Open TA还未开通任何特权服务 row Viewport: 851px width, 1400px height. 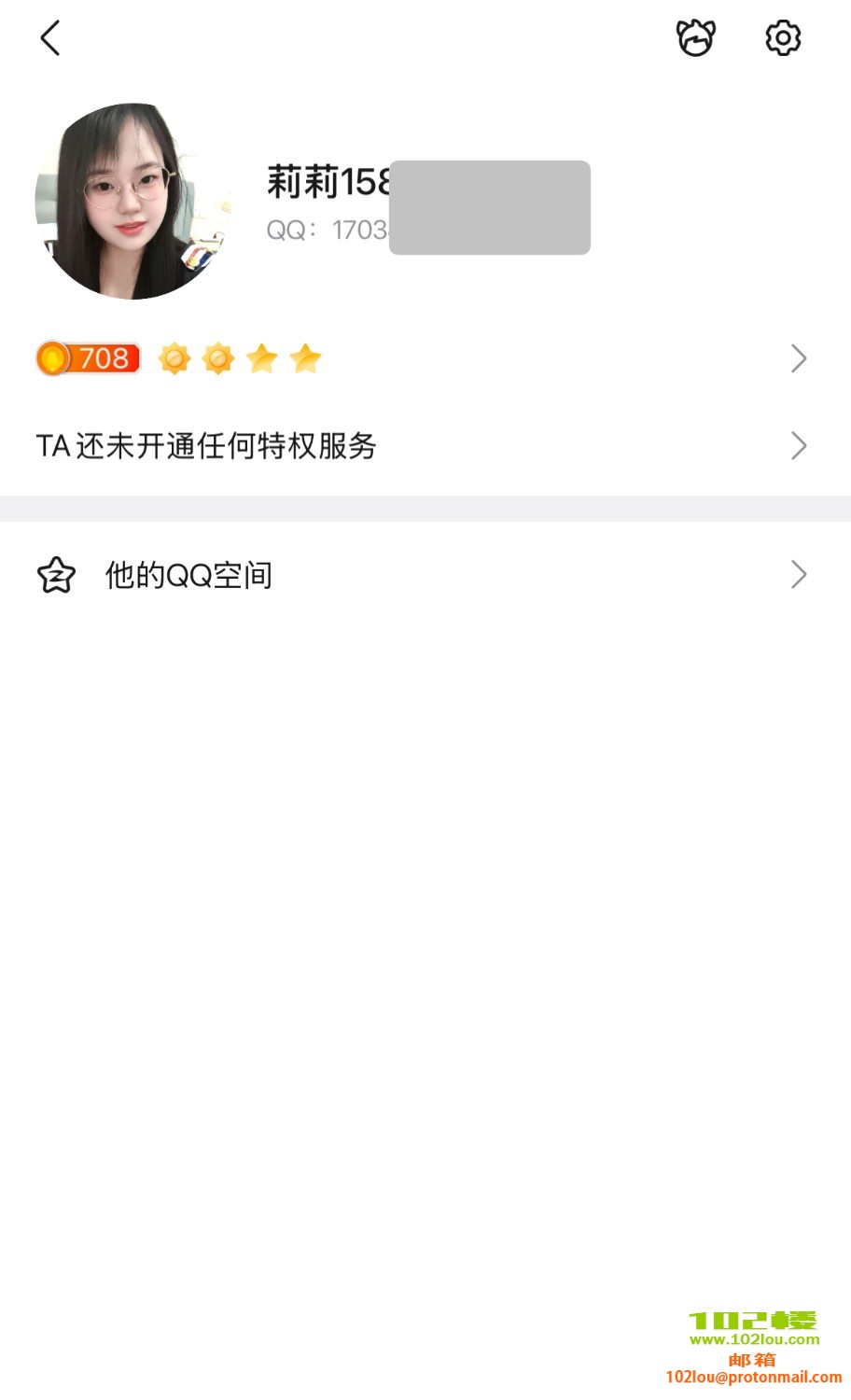click(x=420, y=446)
